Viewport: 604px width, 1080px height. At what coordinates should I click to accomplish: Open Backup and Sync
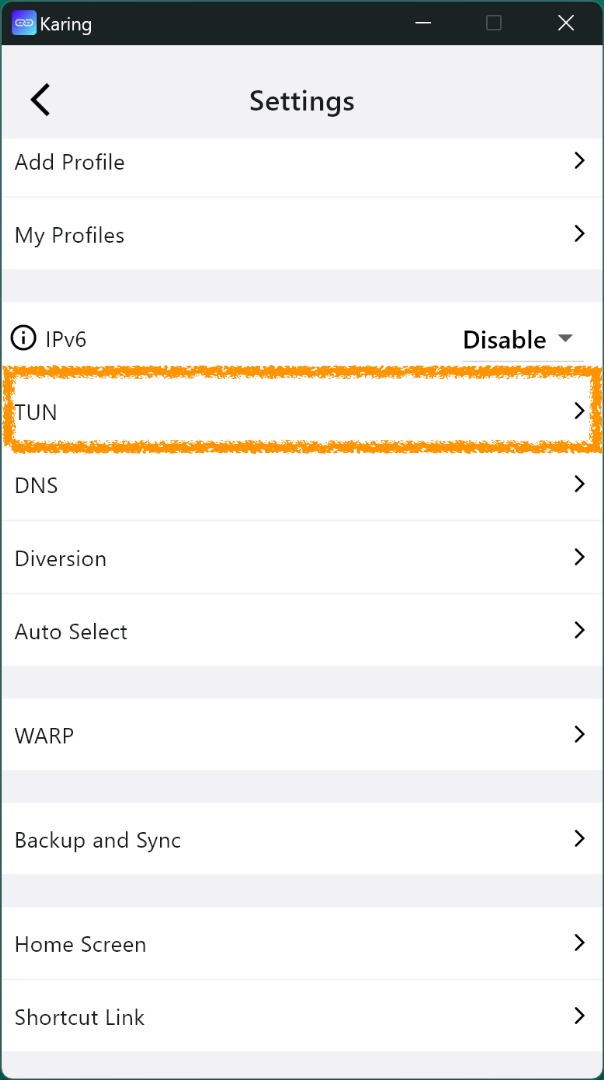pos(302,839)
